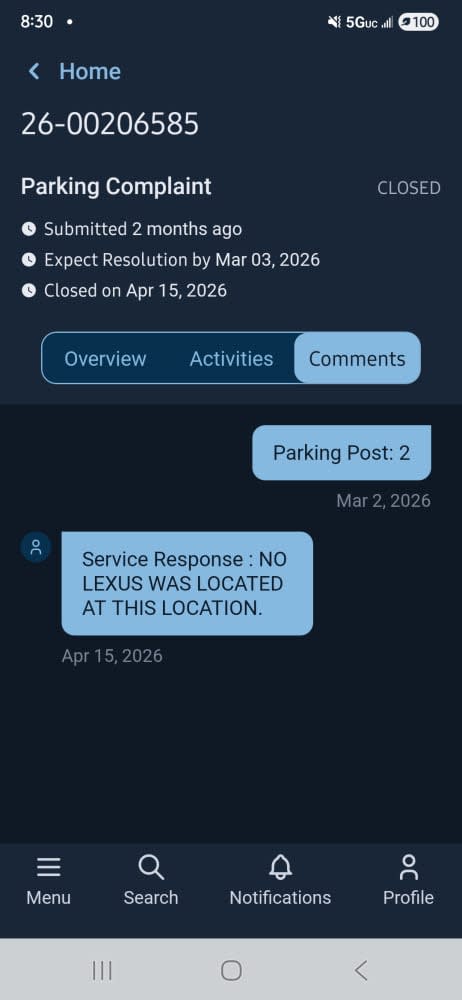Tap the system back button
This screenshot has height=1000, width=462.
click(x=361, y=971)
